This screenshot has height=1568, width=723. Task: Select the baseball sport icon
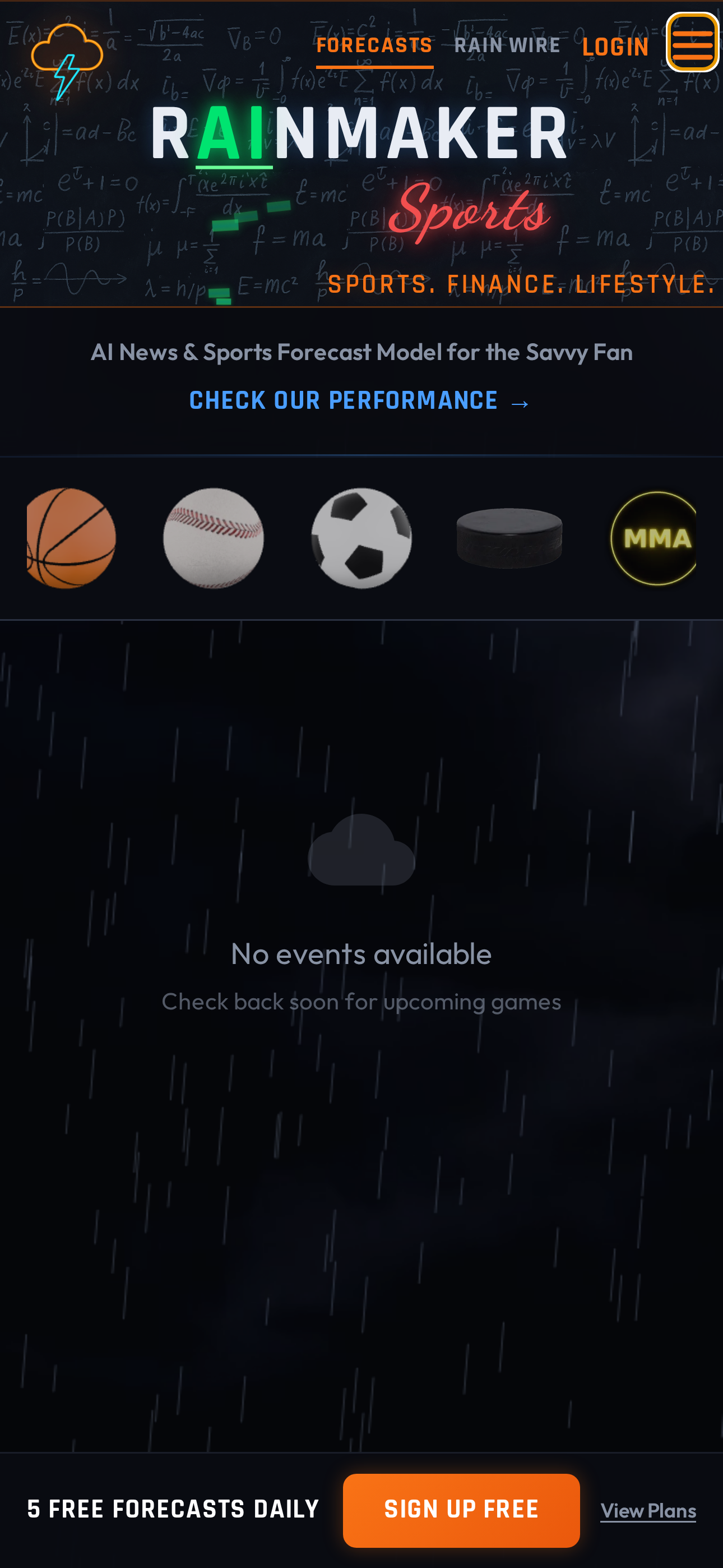click(x=214, y=538)
